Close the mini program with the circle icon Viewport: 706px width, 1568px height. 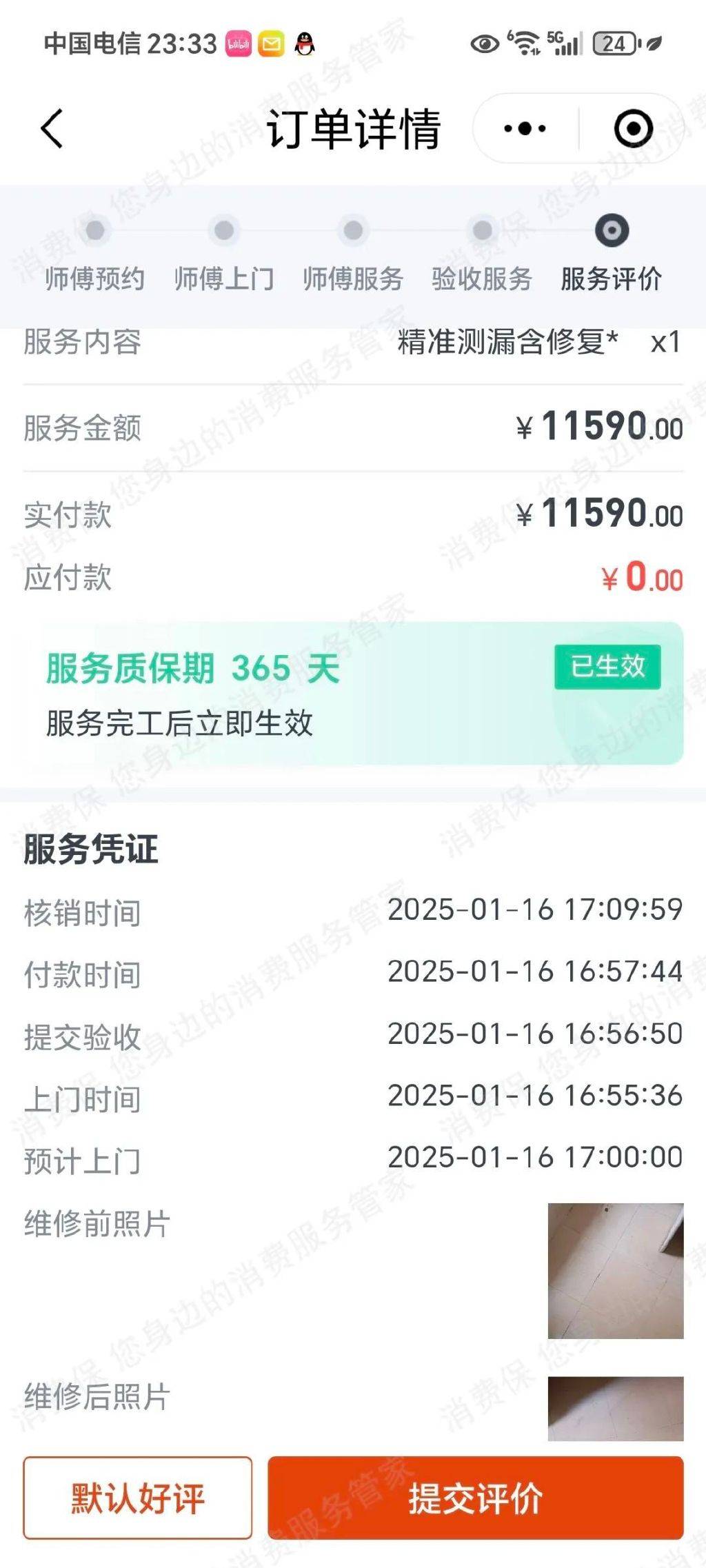pyautogui.click(x=633, y=129)
